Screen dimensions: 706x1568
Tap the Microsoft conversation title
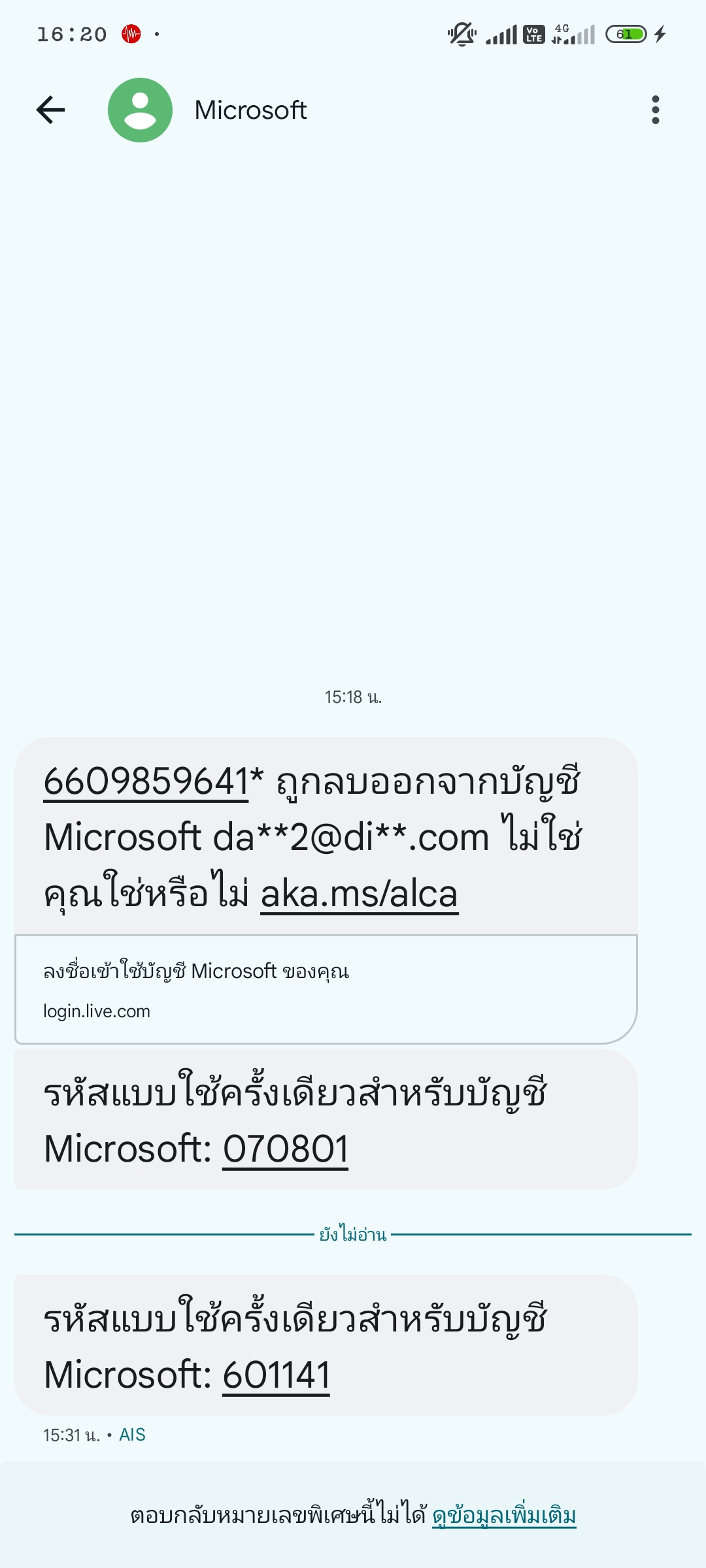coord(250,108)
